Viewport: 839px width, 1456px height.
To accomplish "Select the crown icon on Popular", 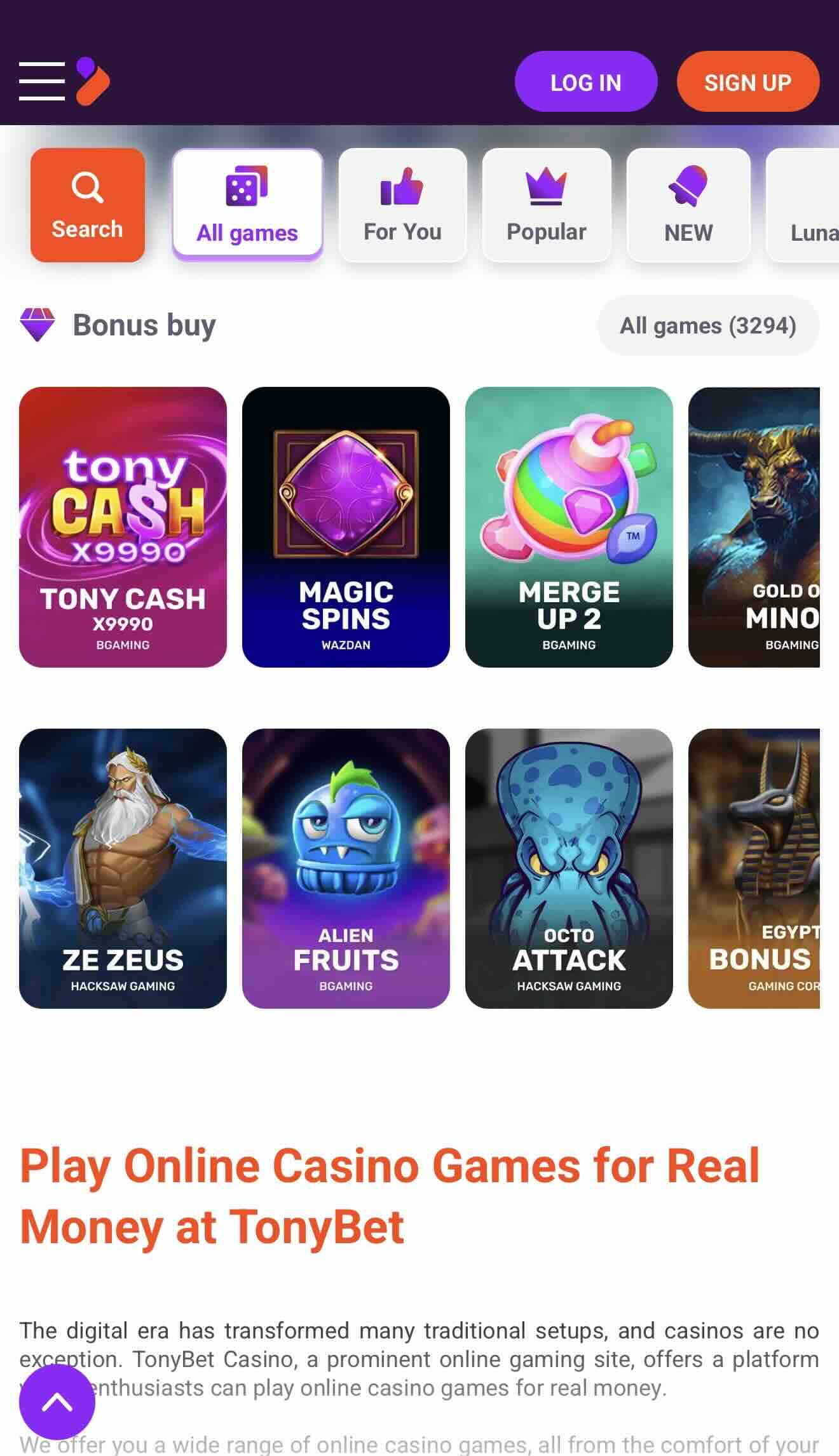I will pyautogui.click(x=546, y=187).
